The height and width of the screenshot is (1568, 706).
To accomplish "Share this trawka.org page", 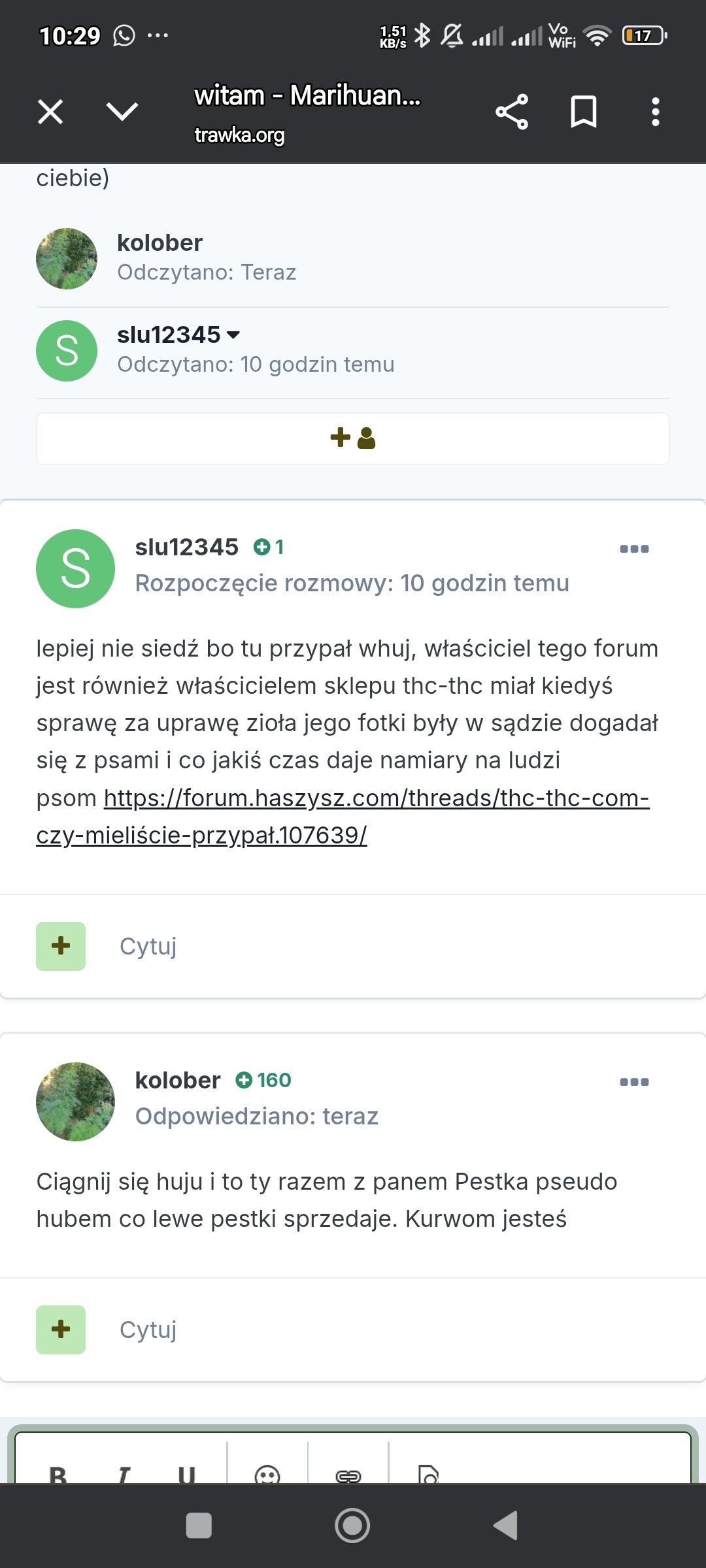I will (512, 112).
